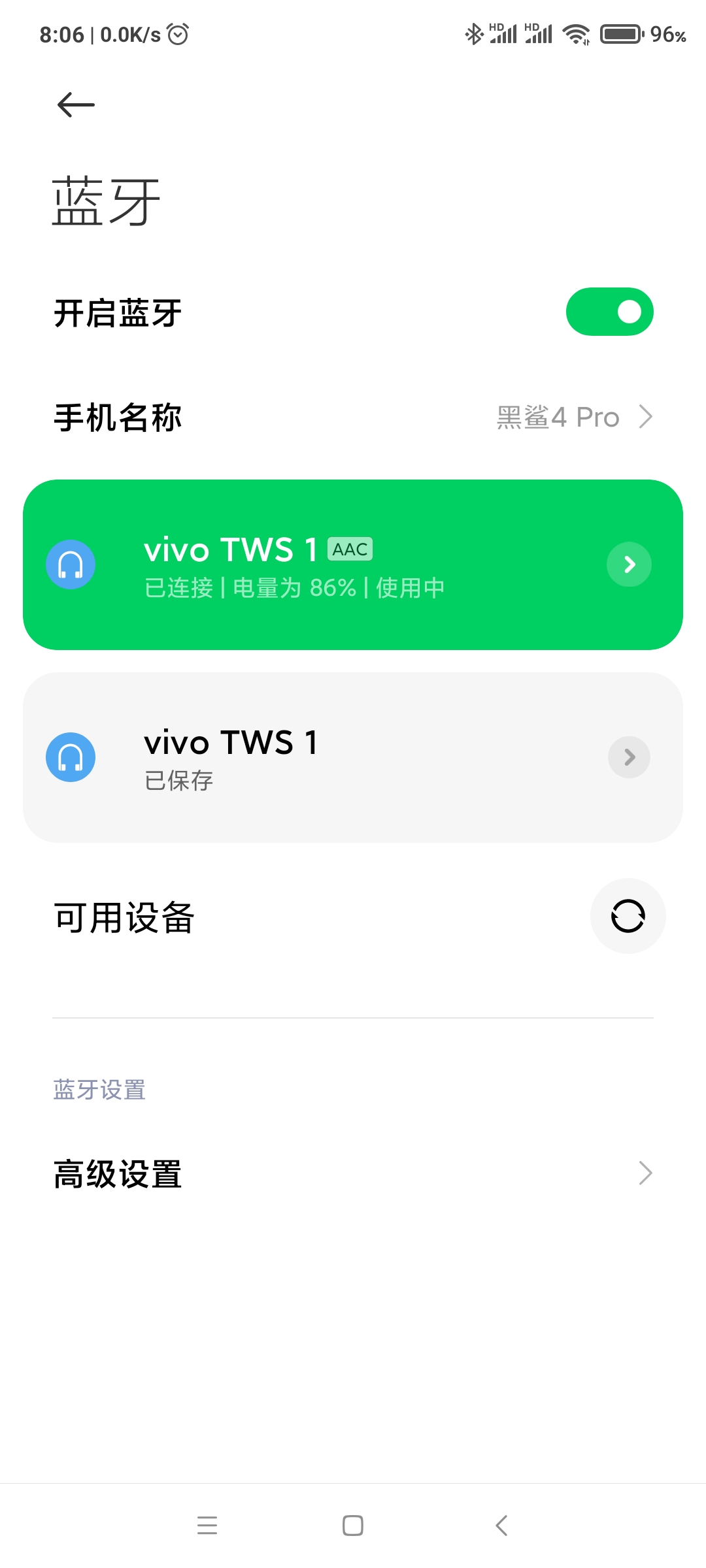Open 高级设置
706x1568 pixels.
[x=353, y=1173]
